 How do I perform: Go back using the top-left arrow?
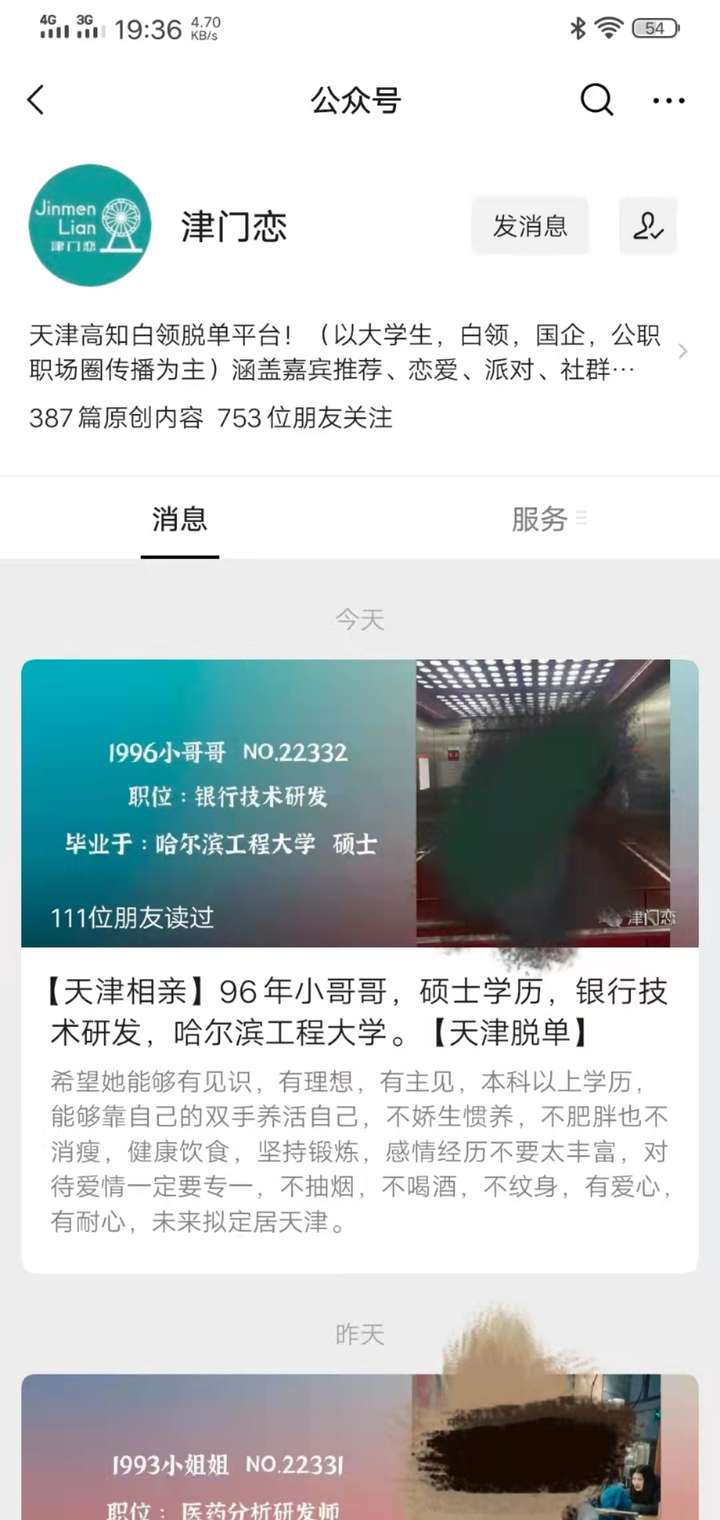click(x=36, y=100)
